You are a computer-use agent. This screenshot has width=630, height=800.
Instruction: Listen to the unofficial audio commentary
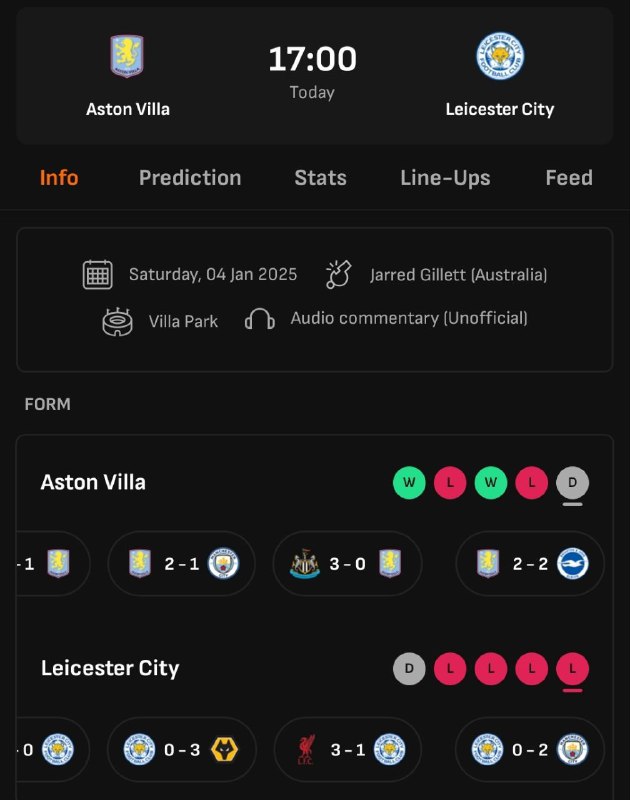point(388,319)
